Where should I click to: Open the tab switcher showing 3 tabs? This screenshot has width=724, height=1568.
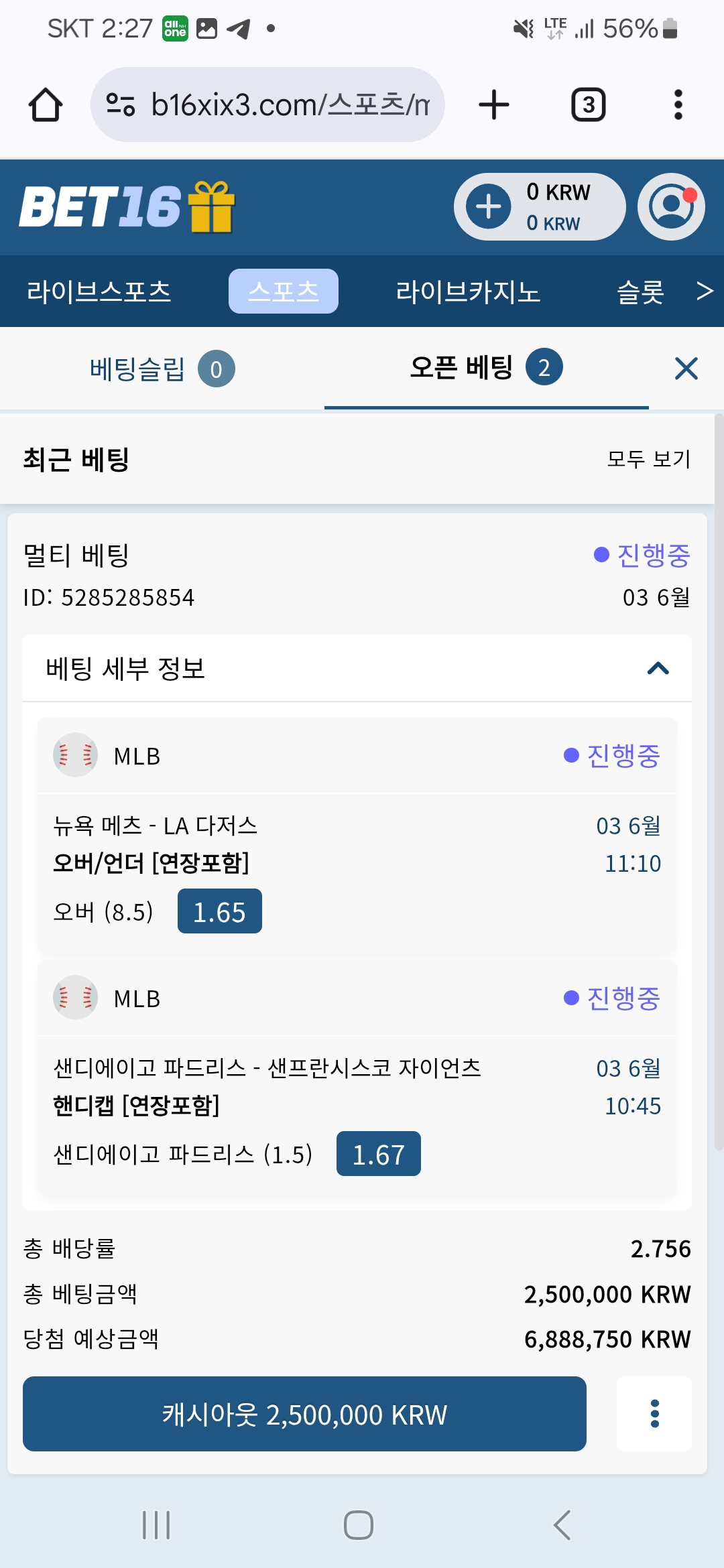588,105
